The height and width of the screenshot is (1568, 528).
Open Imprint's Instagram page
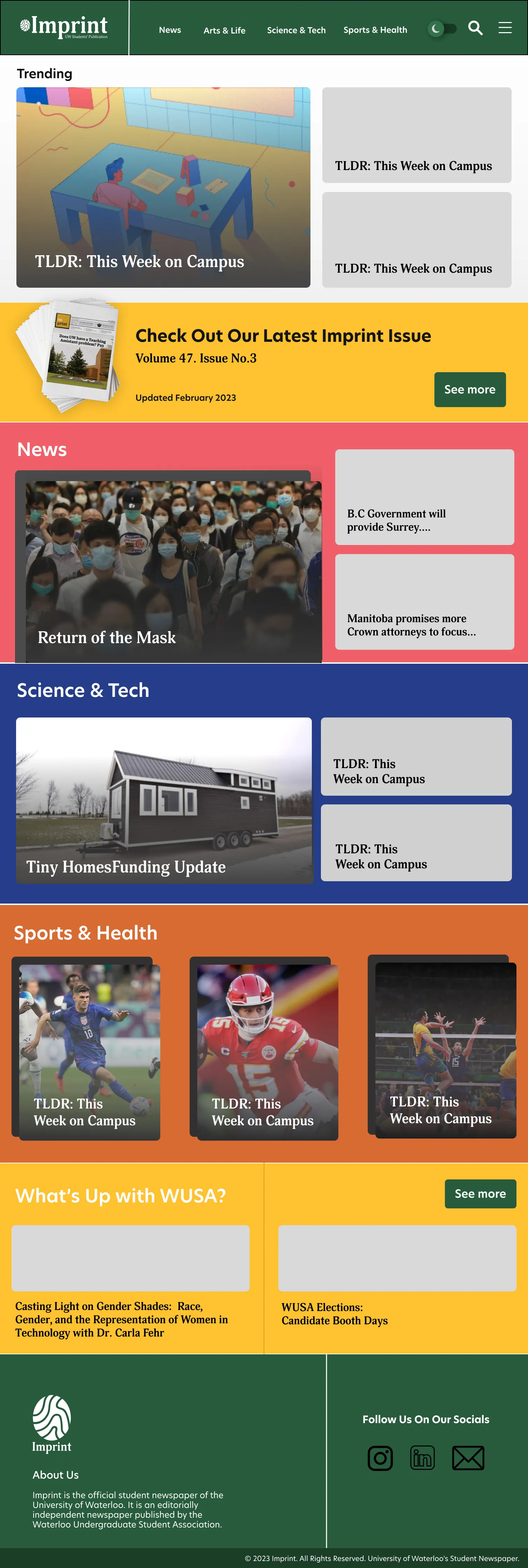[380, 1457]
